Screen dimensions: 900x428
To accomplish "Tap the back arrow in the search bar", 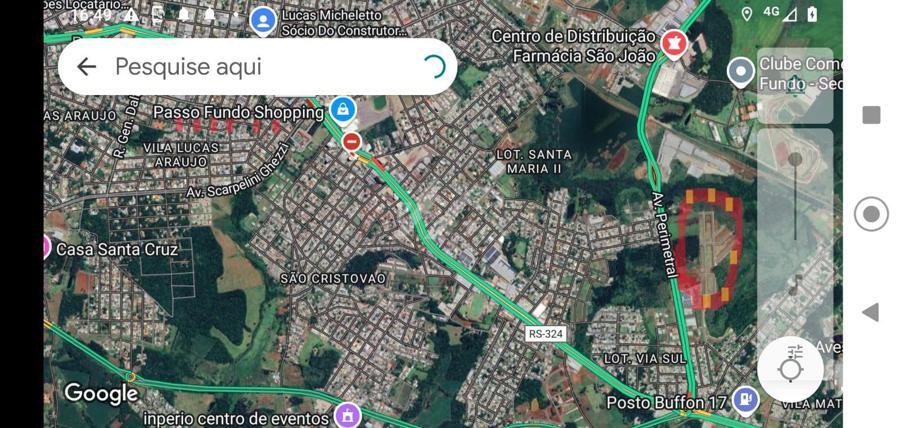I will click(87, 67).
